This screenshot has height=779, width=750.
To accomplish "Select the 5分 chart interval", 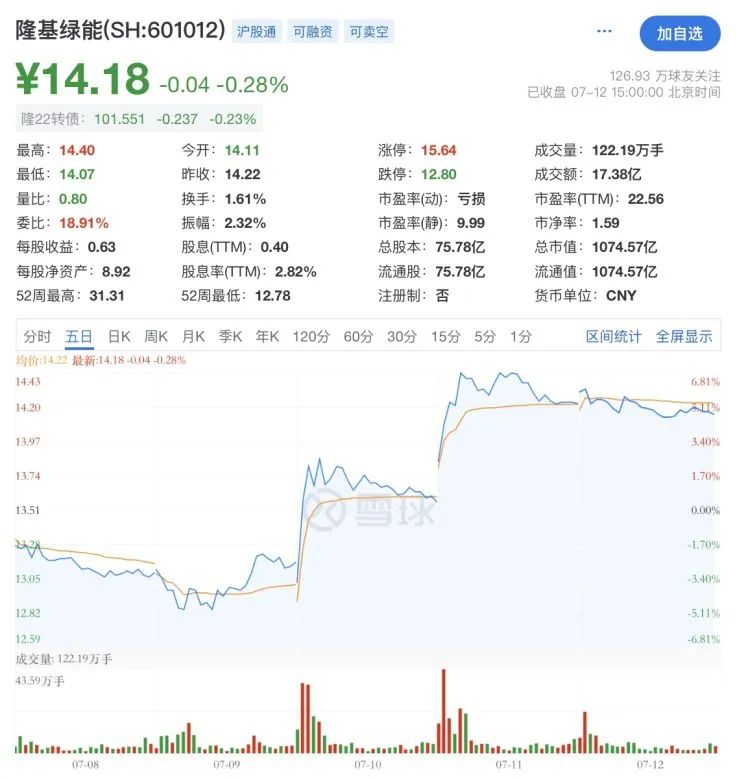I will click(x=485, y=337).
